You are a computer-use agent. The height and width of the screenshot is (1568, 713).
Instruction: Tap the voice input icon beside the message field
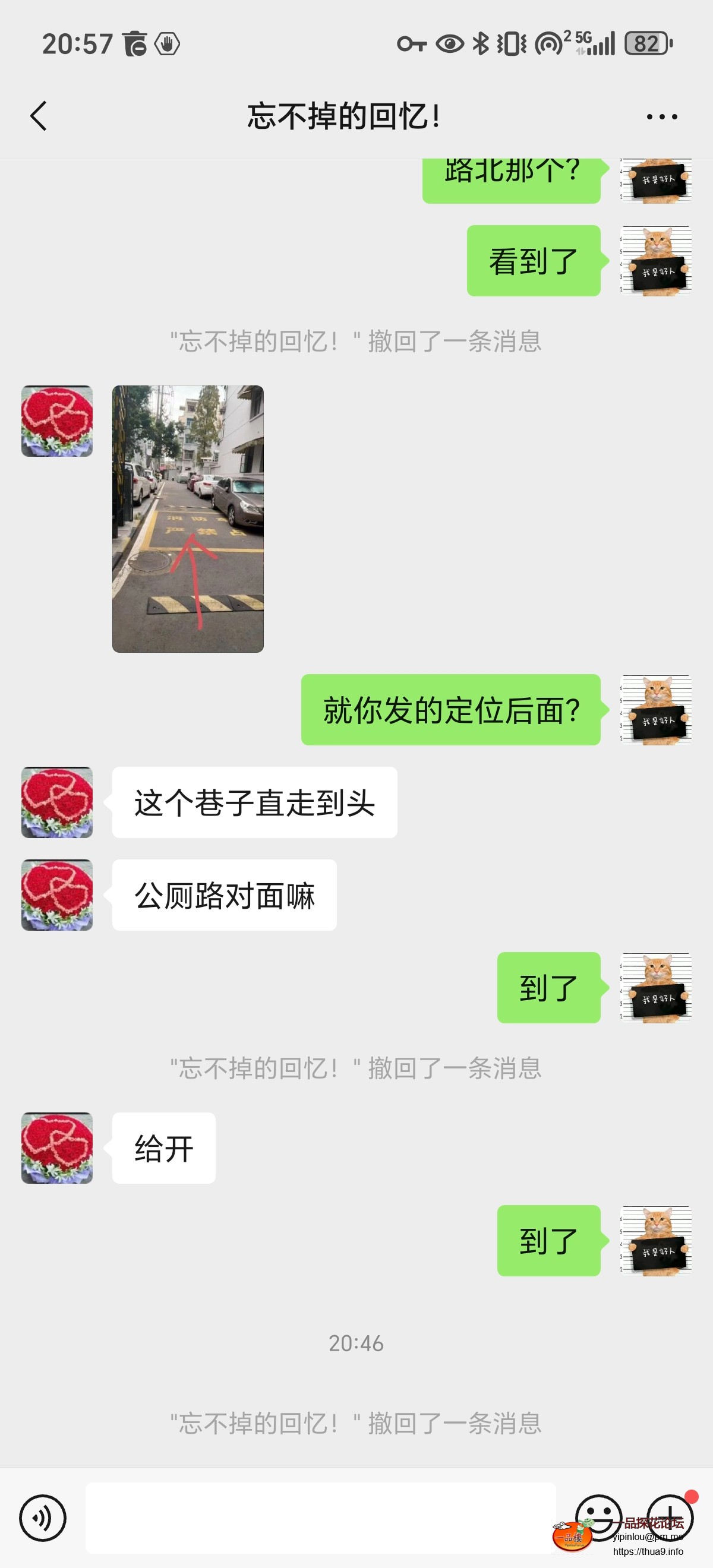pyautogui.click(x=43, y=1518)
